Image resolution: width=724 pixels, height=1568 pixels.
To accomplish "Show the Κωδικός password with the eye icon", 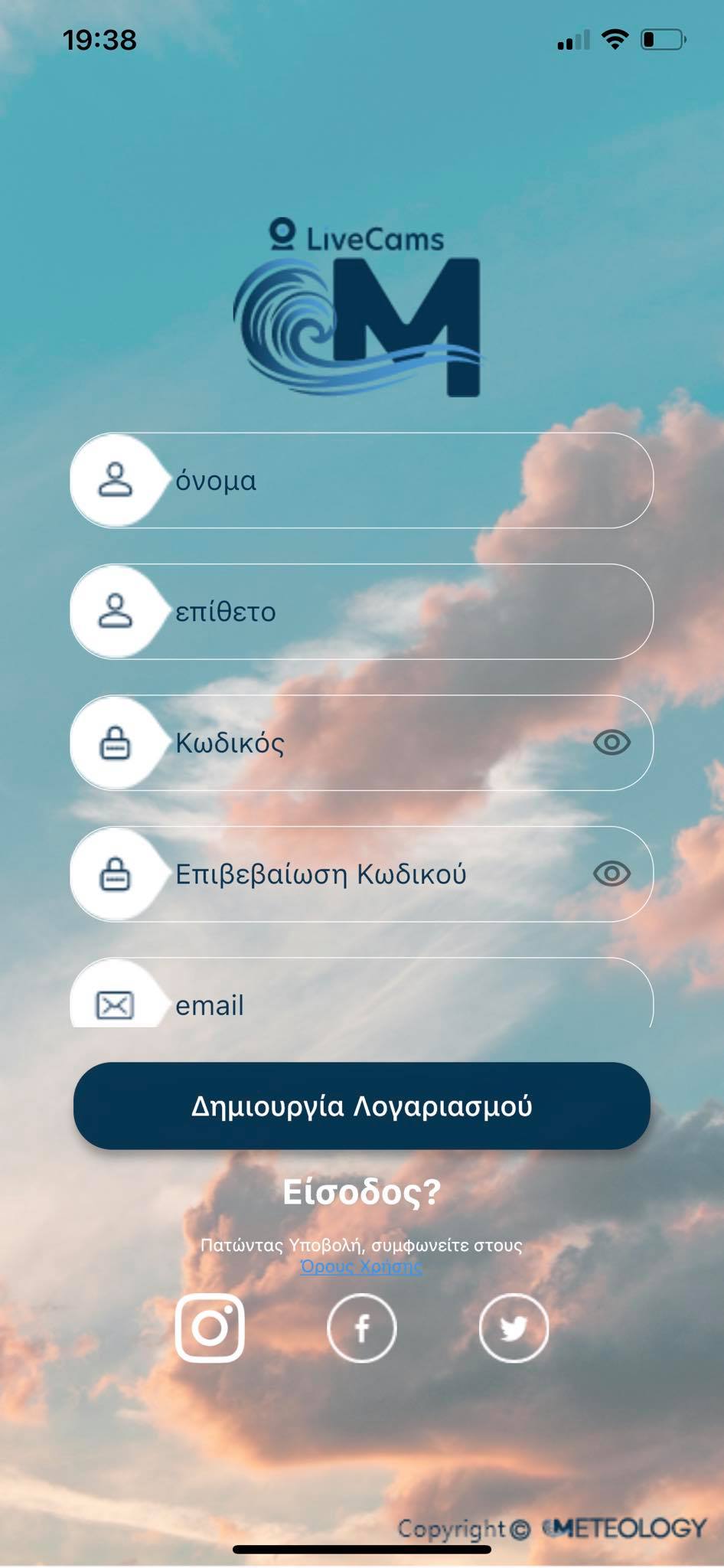I will (x=611, y=743).
